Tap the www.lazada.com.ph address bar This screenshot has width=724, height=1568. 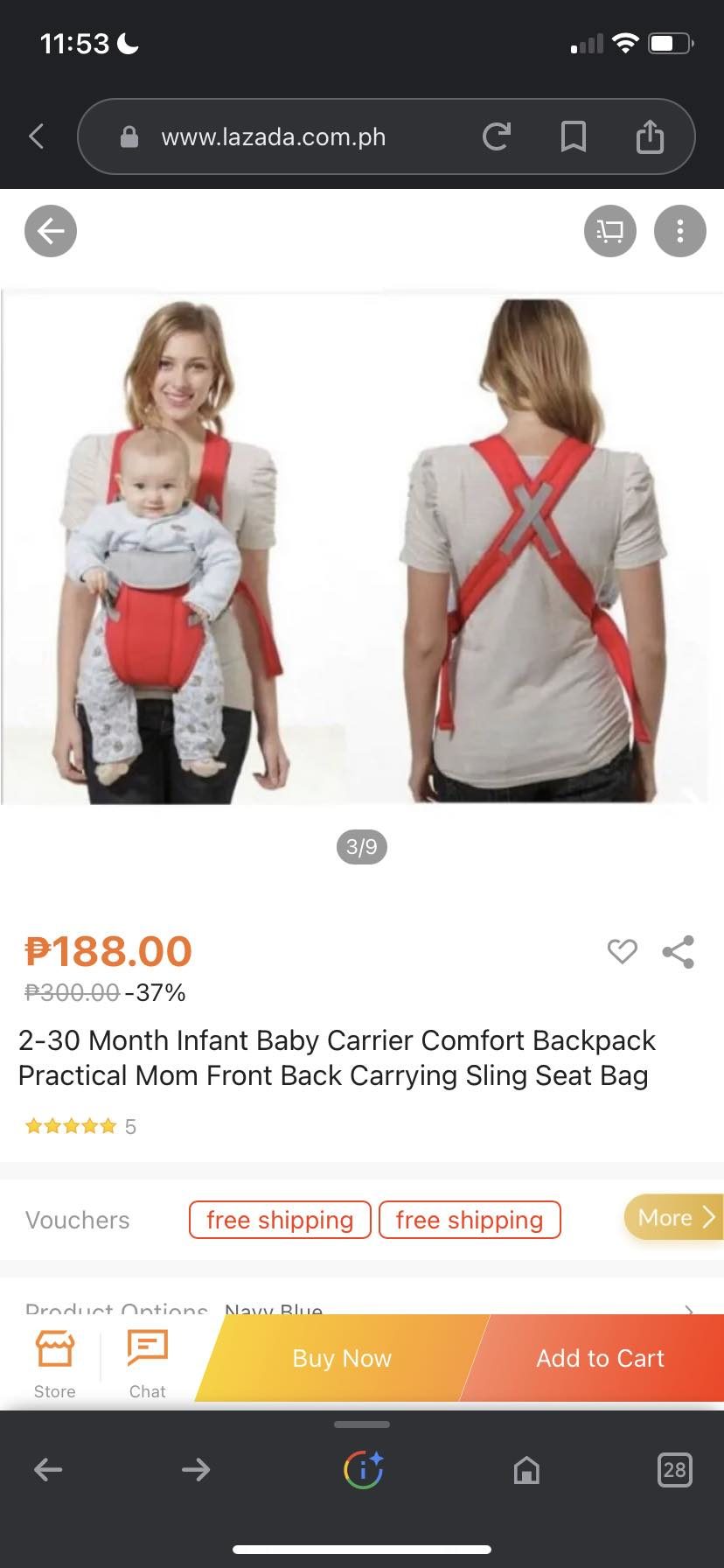pyautogui.click(x=273, y=137)
